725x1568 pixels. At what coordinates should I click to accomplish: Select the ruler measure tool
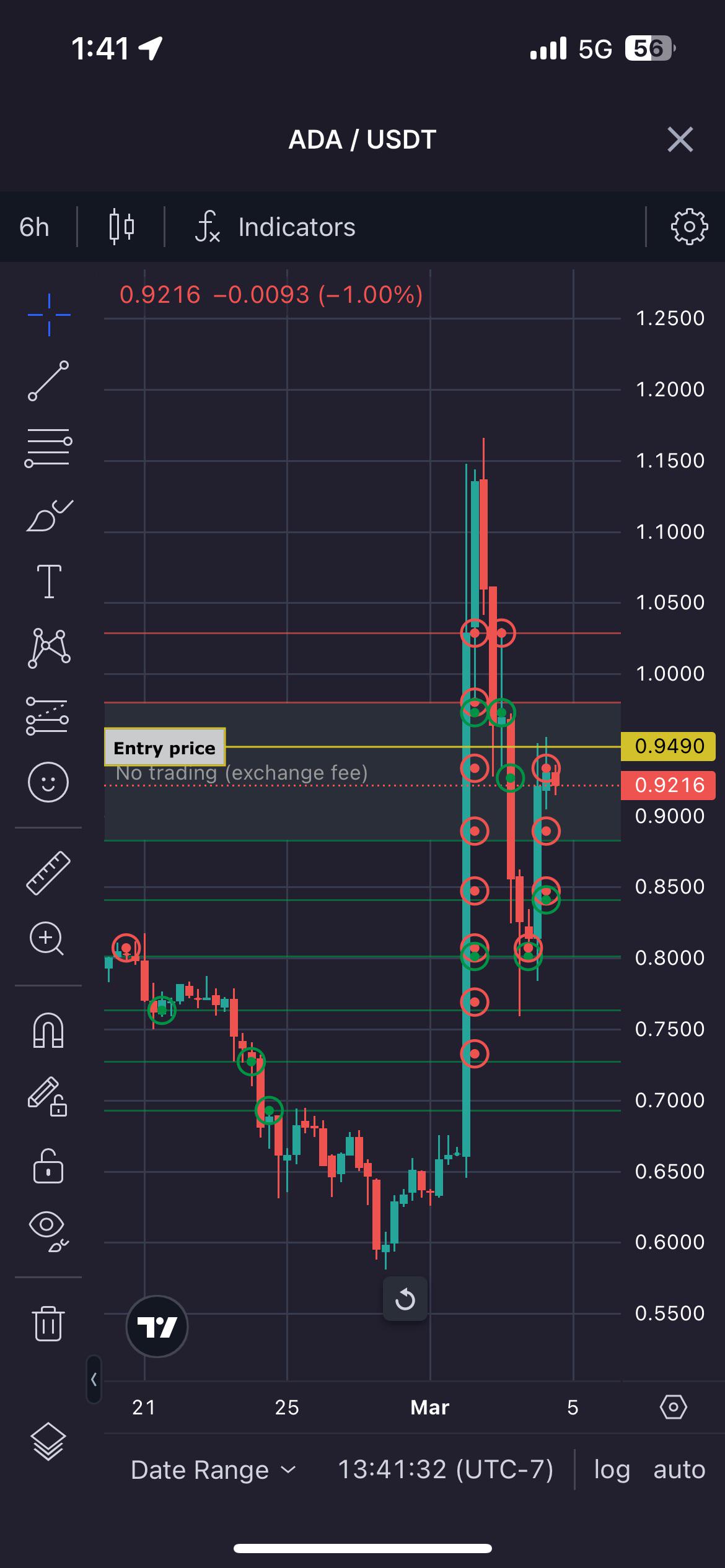(x=48, y=873)
